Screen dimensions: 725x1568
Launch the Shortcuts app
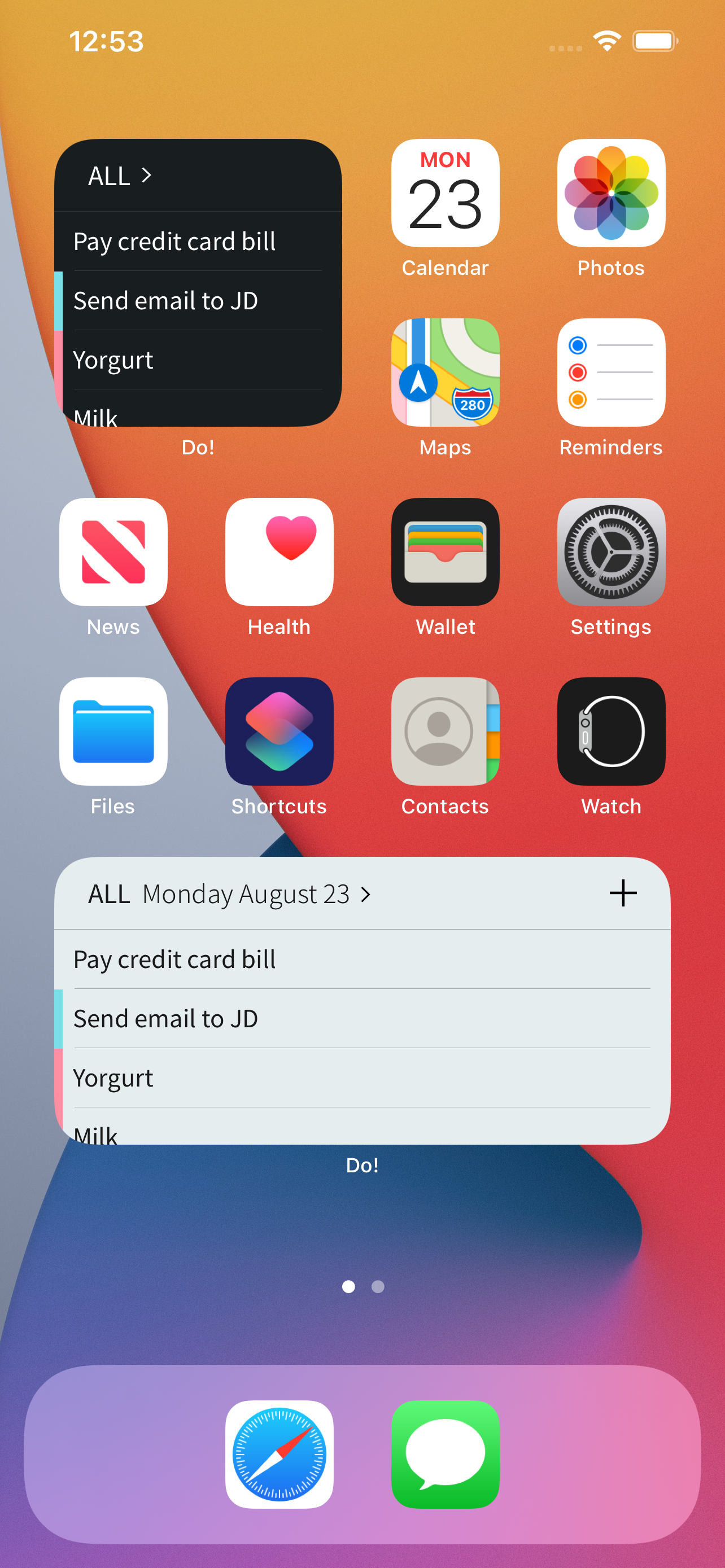(279, 731)
